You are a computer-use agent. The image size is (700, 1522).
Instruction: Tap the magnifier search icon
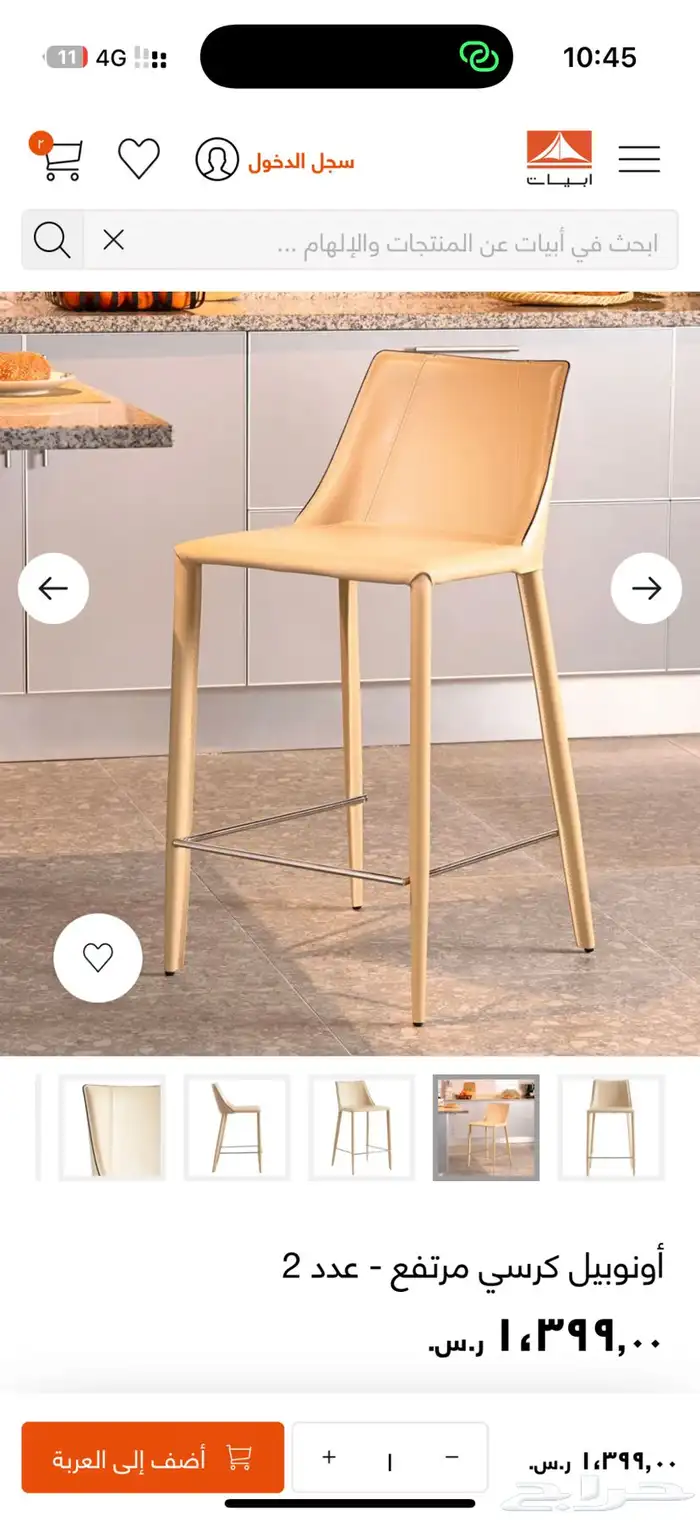point(52,240)
